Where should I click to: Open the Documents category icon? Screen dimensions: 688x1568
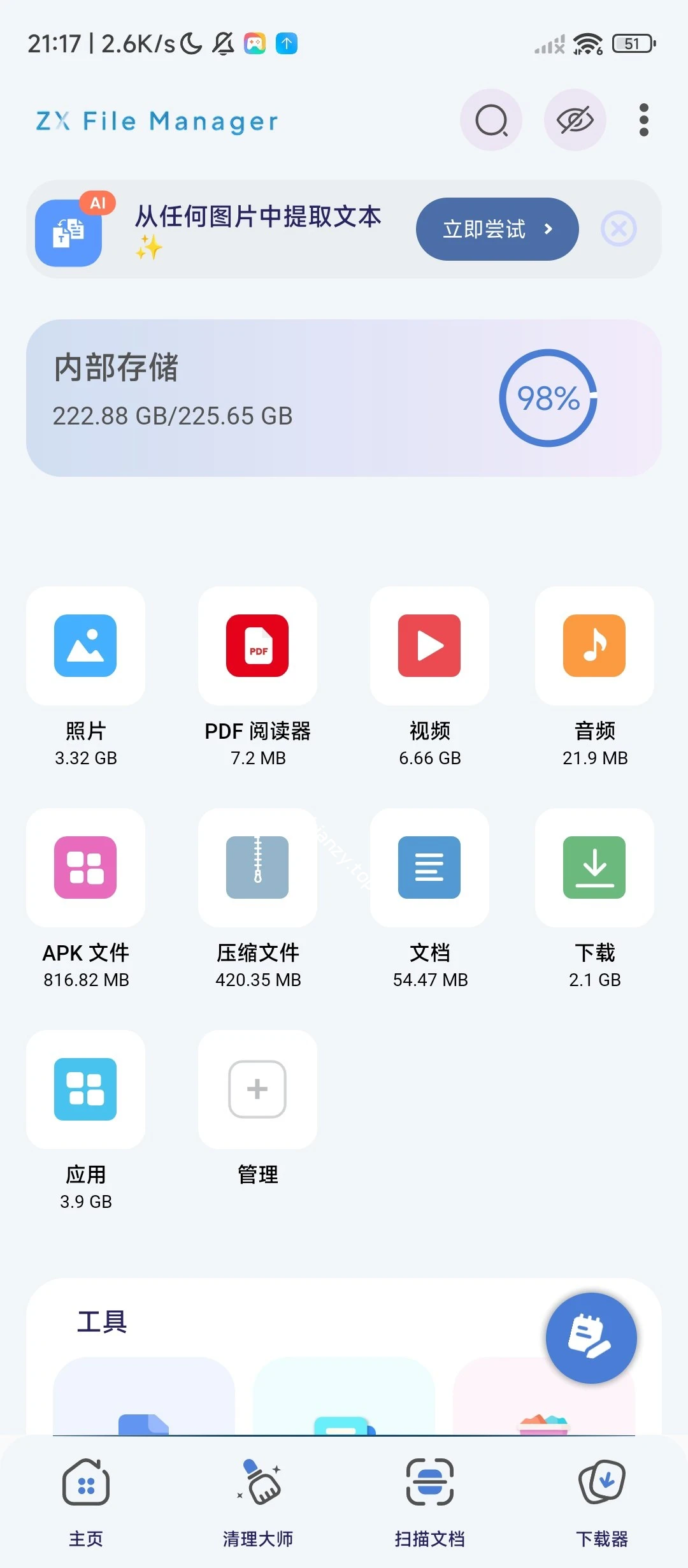429,867
